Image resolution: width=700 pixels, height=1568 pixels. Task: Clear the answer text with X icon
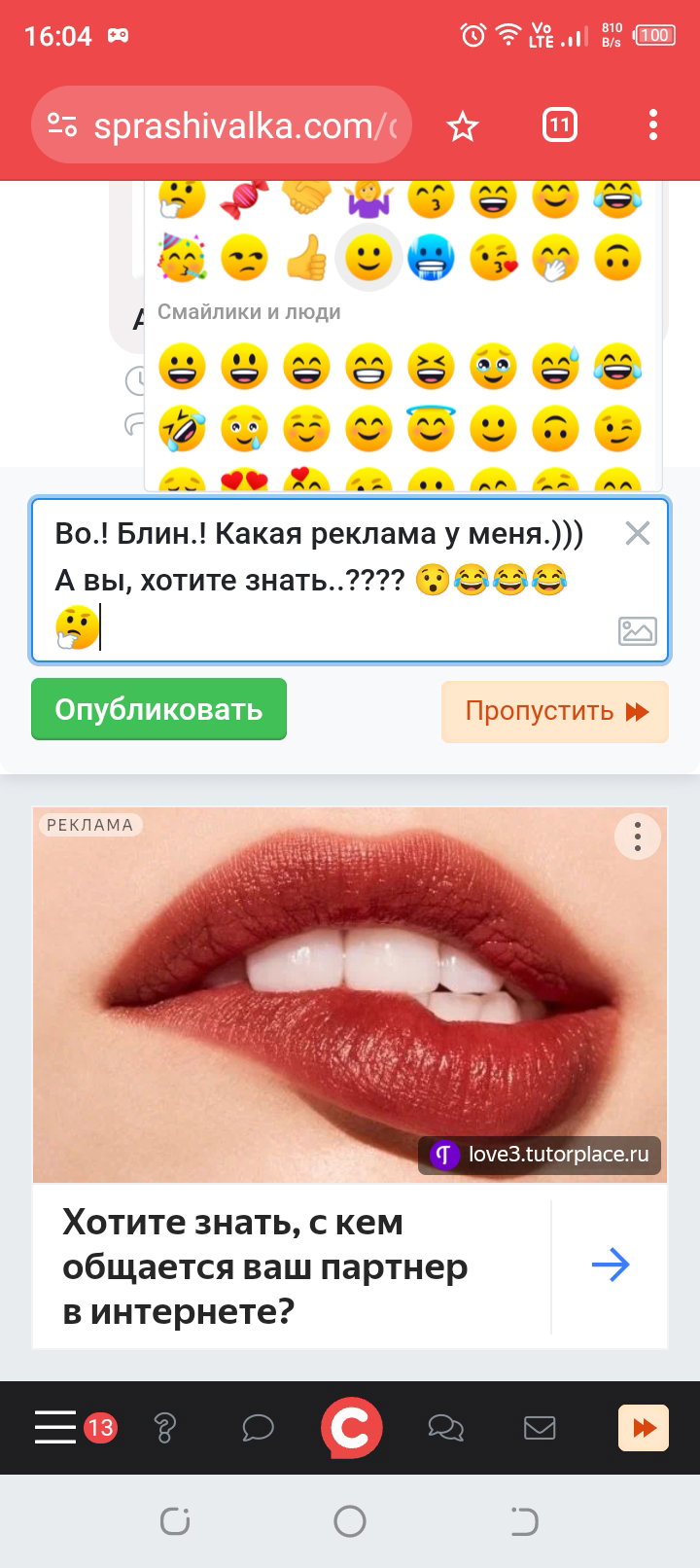click(x=638, y=533)
